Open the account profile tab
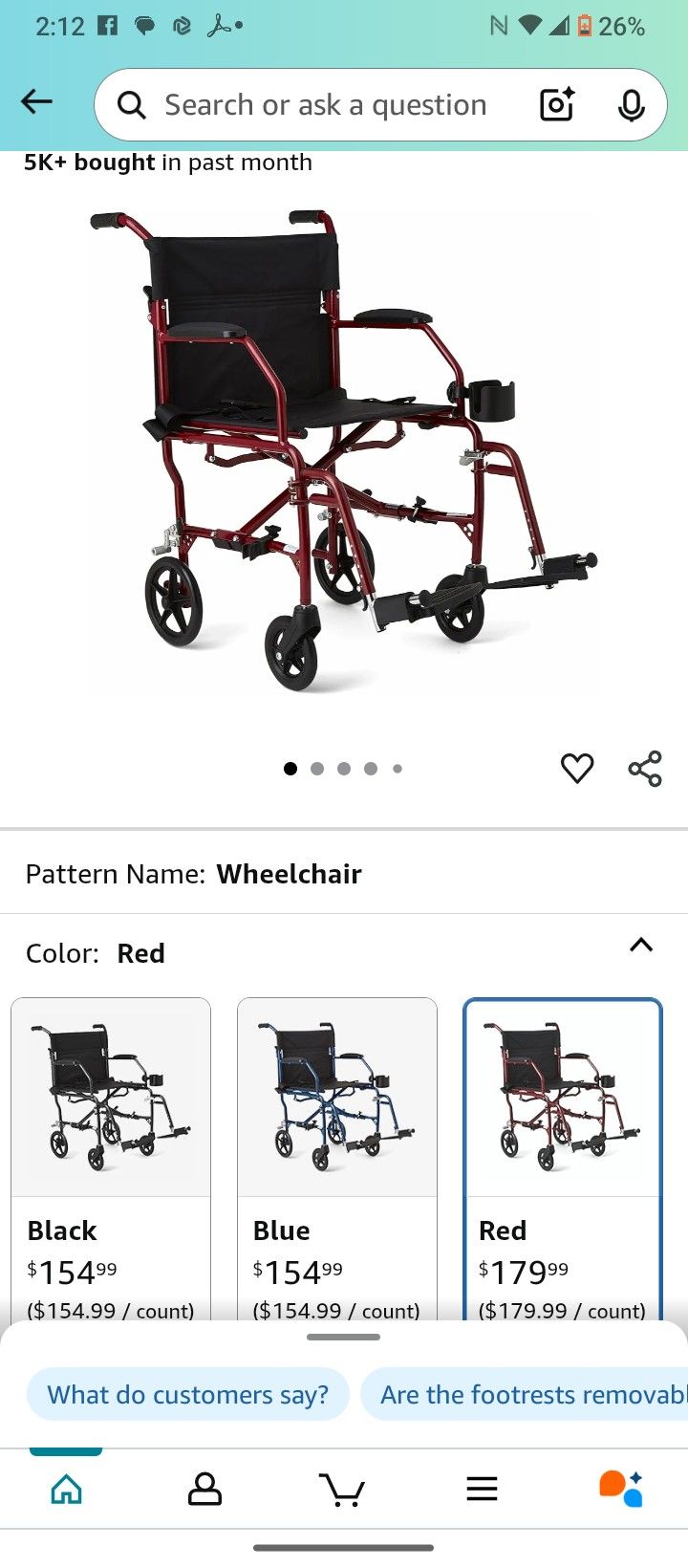The height and width of the screenshot is (1568, 688). [x=204, y=1489]
